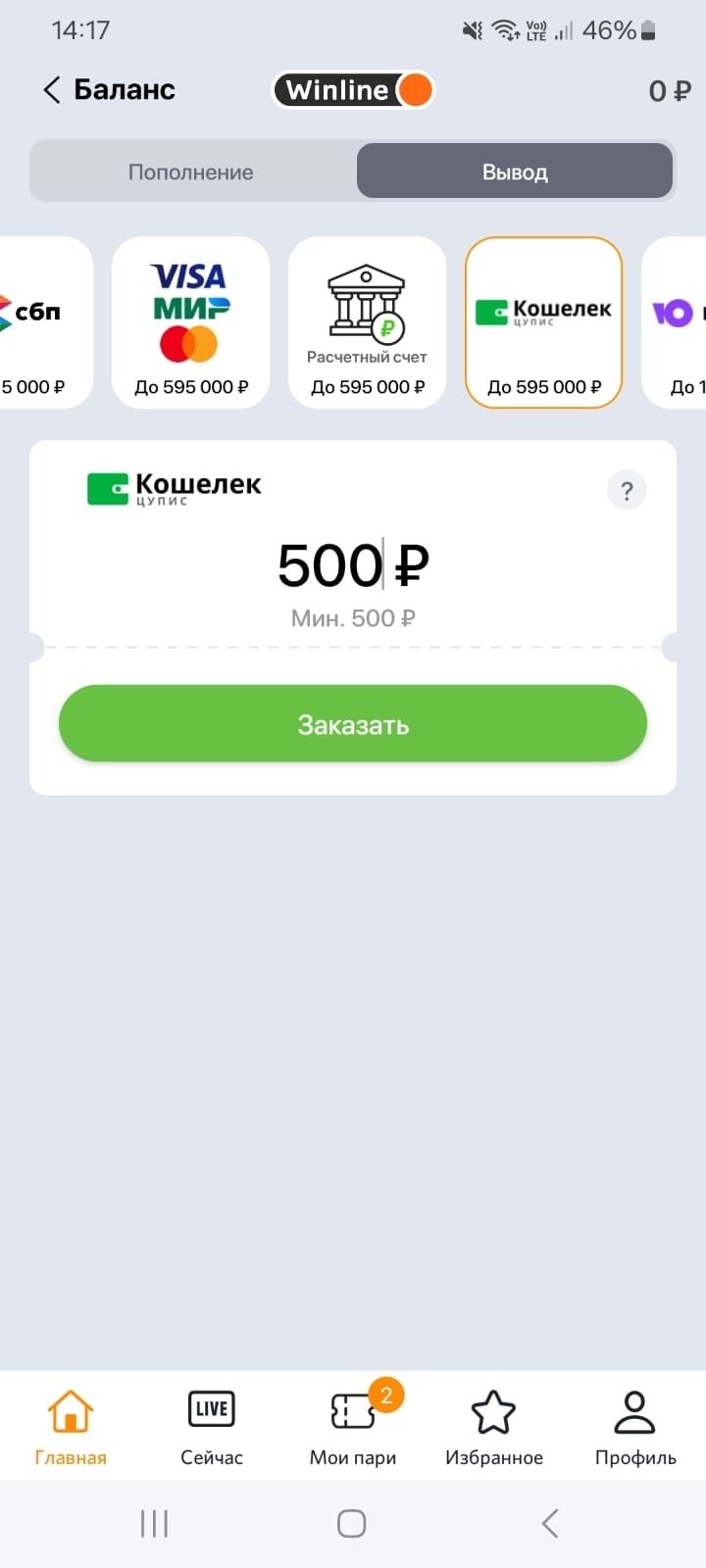Go to the Главная tab
706x1568 pixels.
coord(71,1426)
